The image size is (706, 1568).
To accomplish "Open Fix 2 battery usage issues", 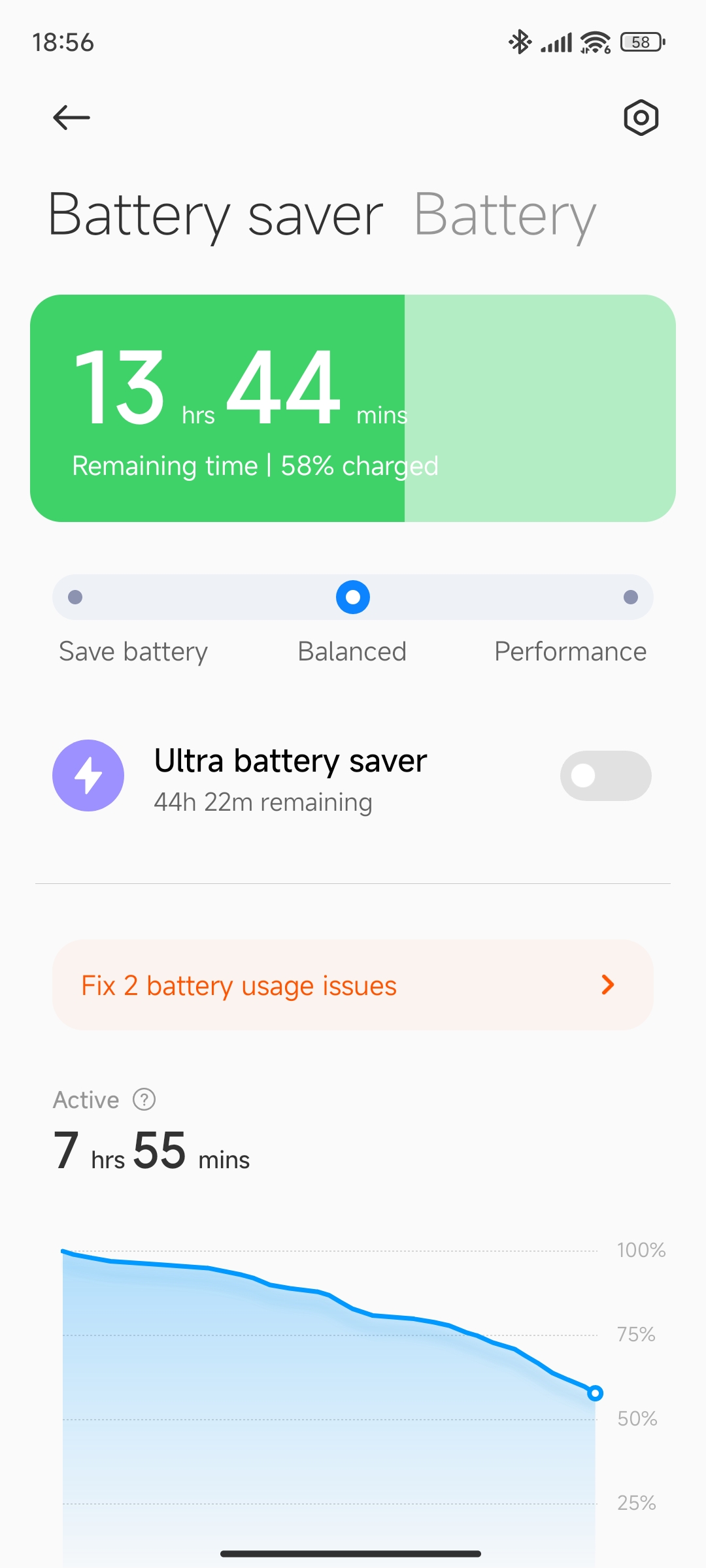I will (x=353, y=985).
